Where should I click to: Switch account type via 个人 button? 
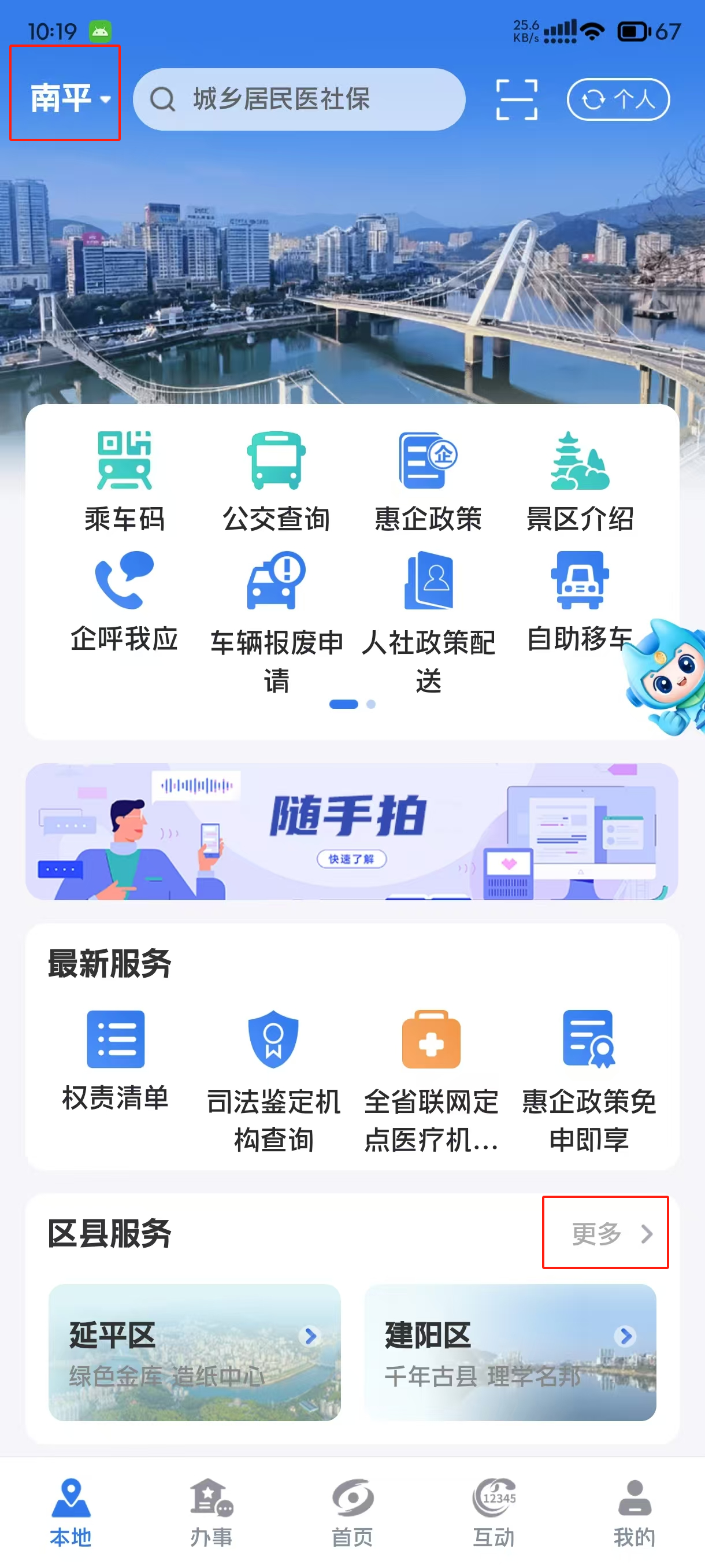[617, 99]
